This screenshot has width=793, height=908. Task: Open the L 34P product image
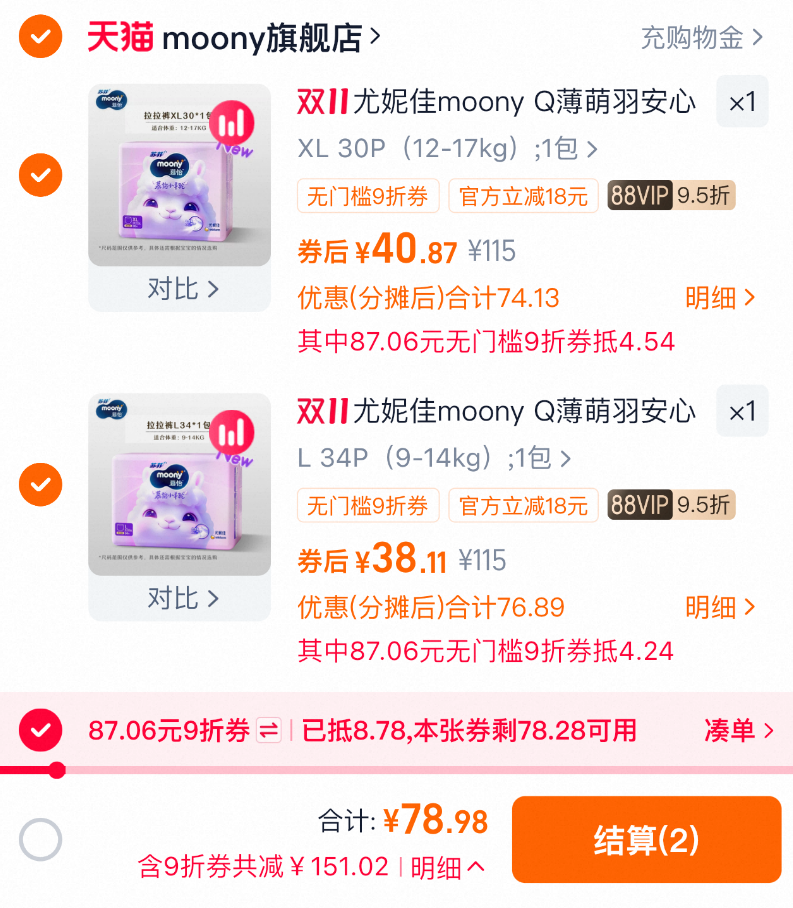pyautogui.click(x=179, y=484)
